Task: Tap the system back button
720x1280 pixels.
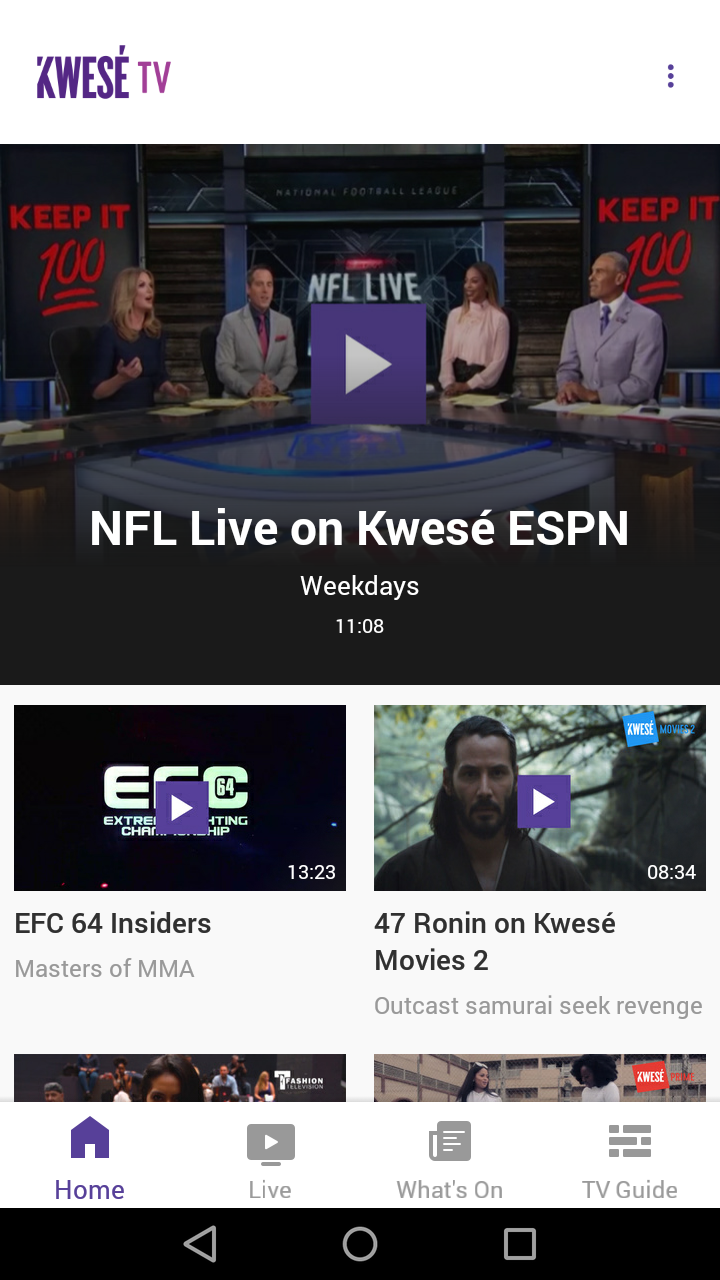Action: pos(200,1244)
